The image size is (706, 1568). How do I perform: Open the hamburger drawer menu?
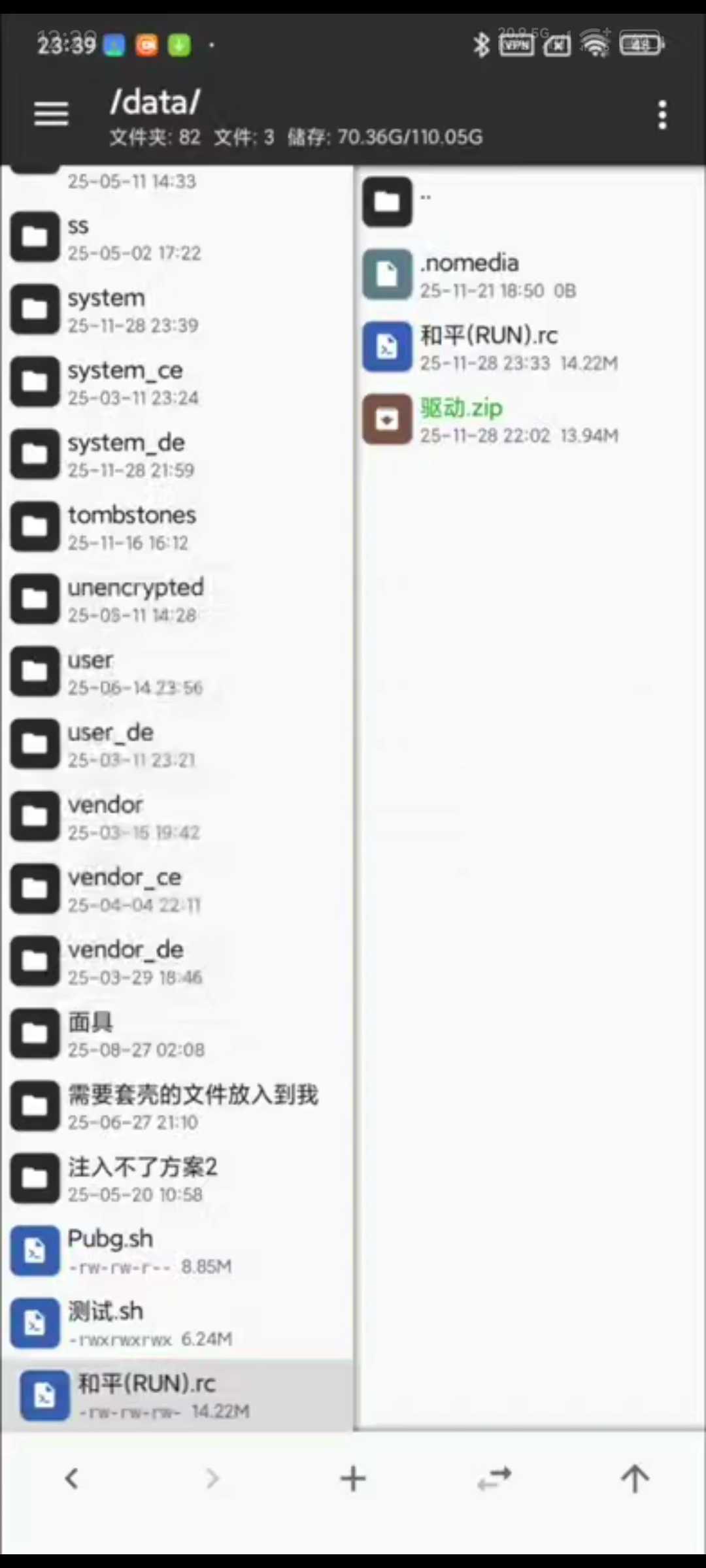click(51, 114)
